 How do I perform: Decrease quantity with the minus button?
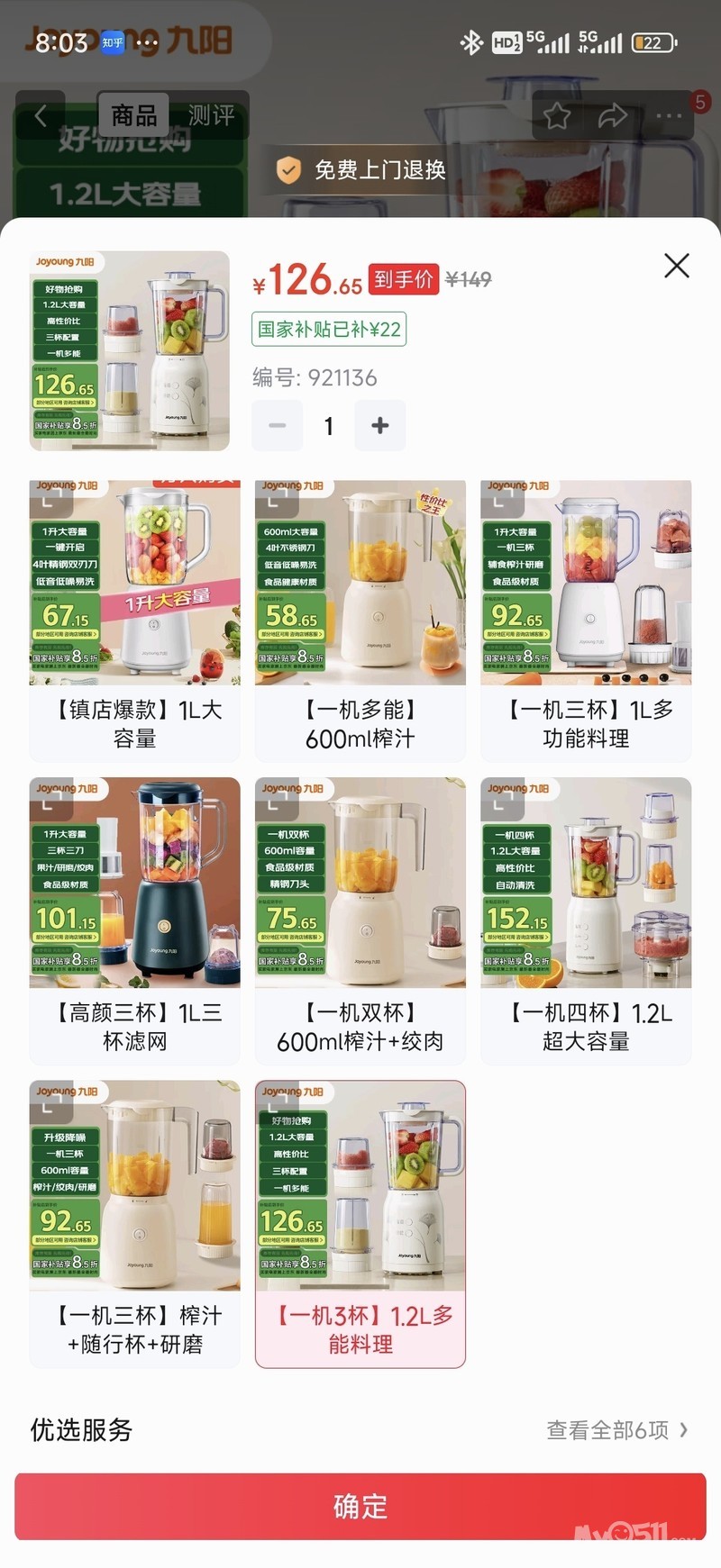click(x=277, y=425)
